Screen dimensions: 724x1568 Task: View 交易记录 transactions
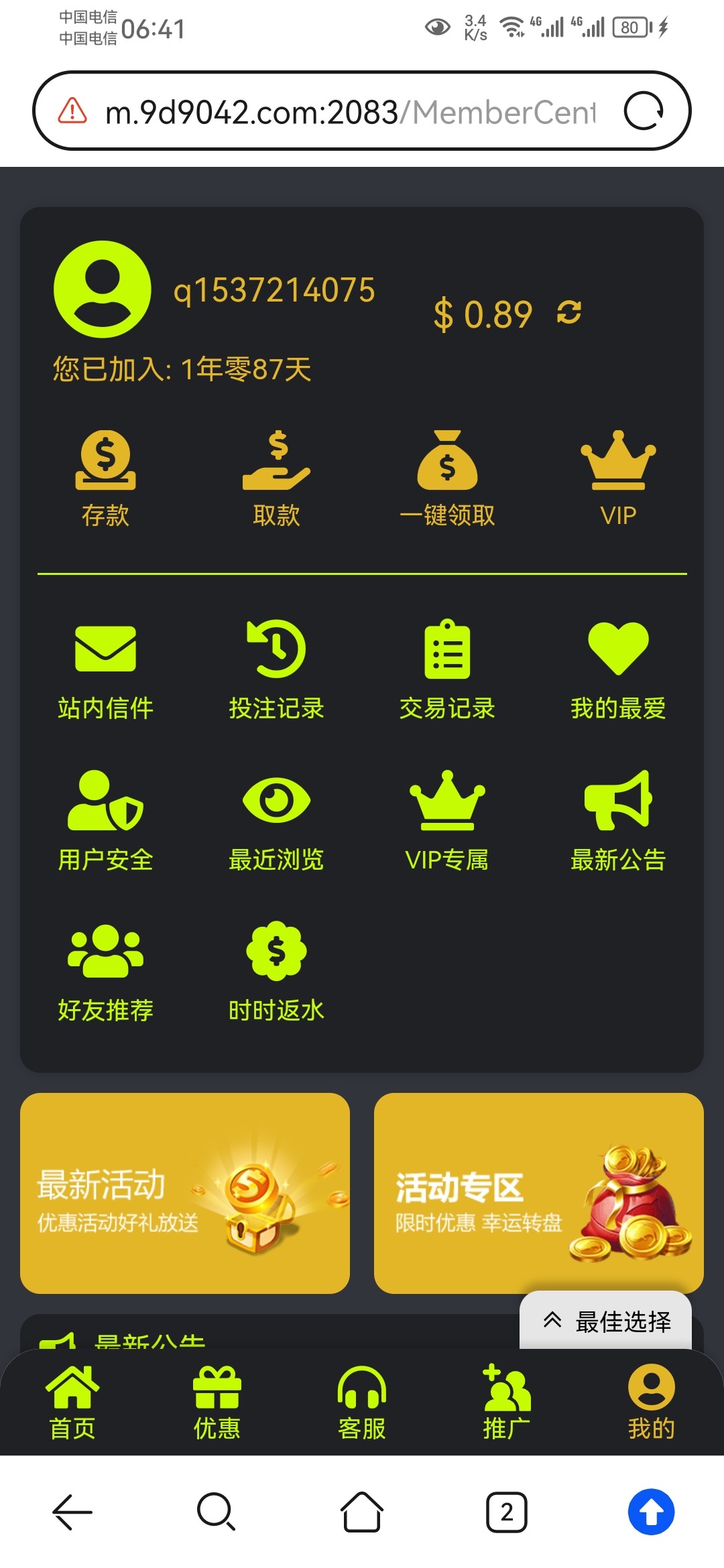[x=447, y=670]
